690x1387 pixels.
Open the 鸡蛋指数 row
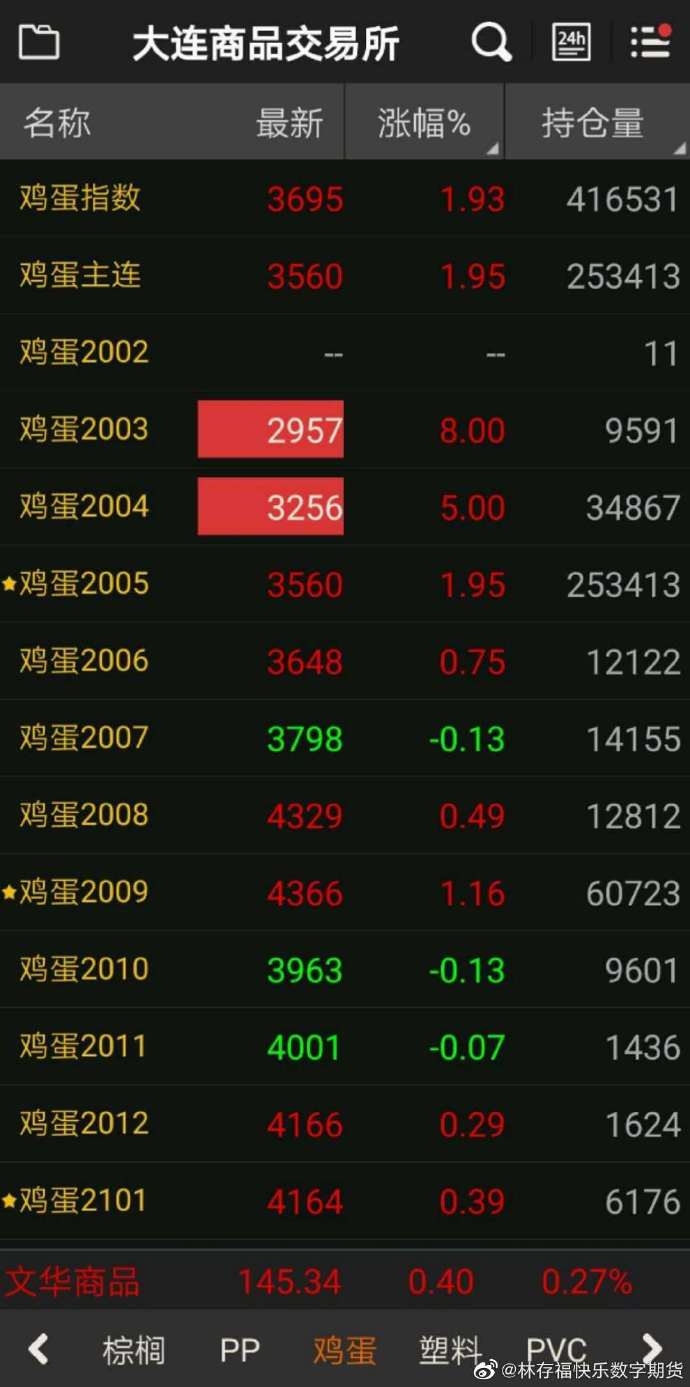345,198
